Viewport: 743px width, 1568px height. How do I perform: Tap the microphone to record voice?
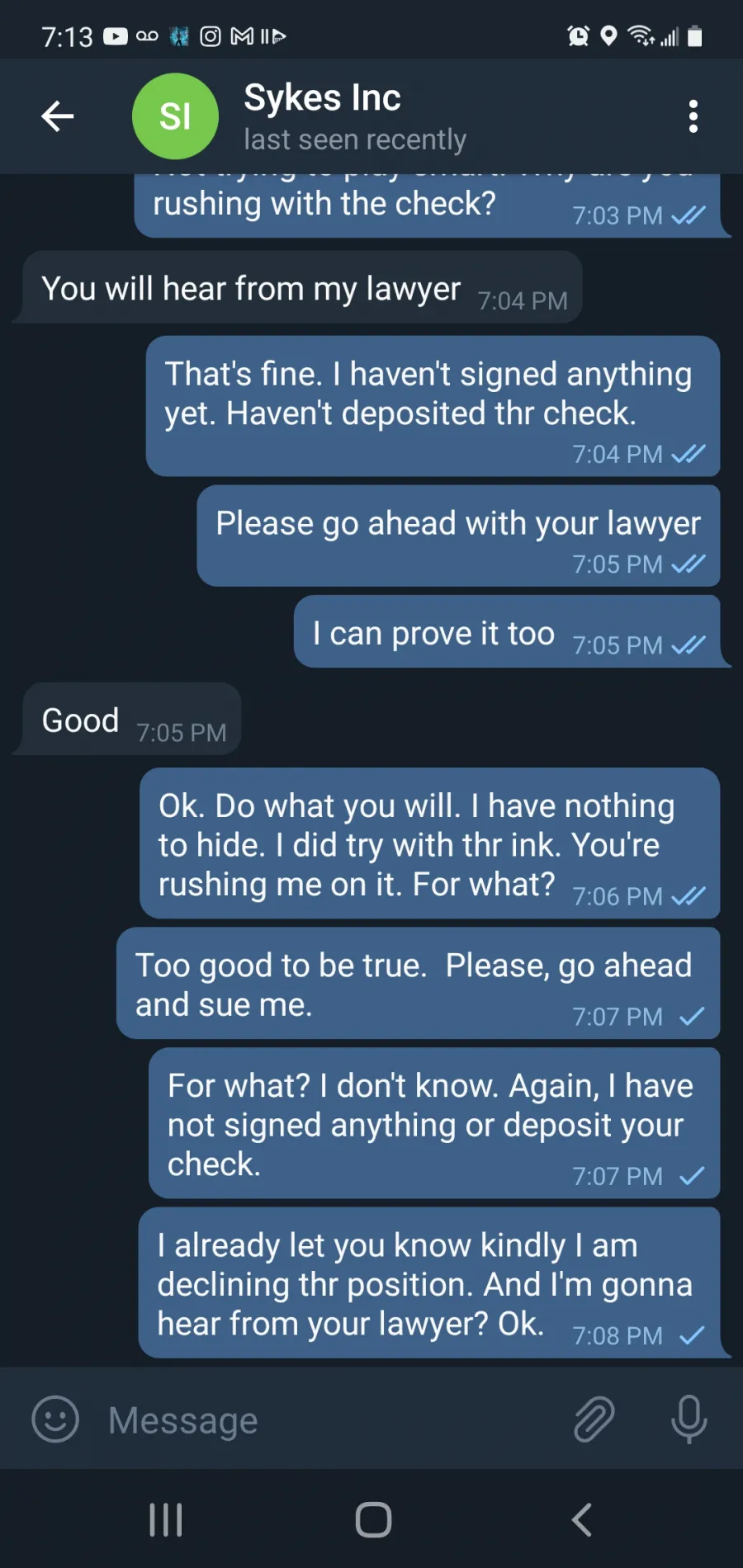click(x=689, y=1419)
